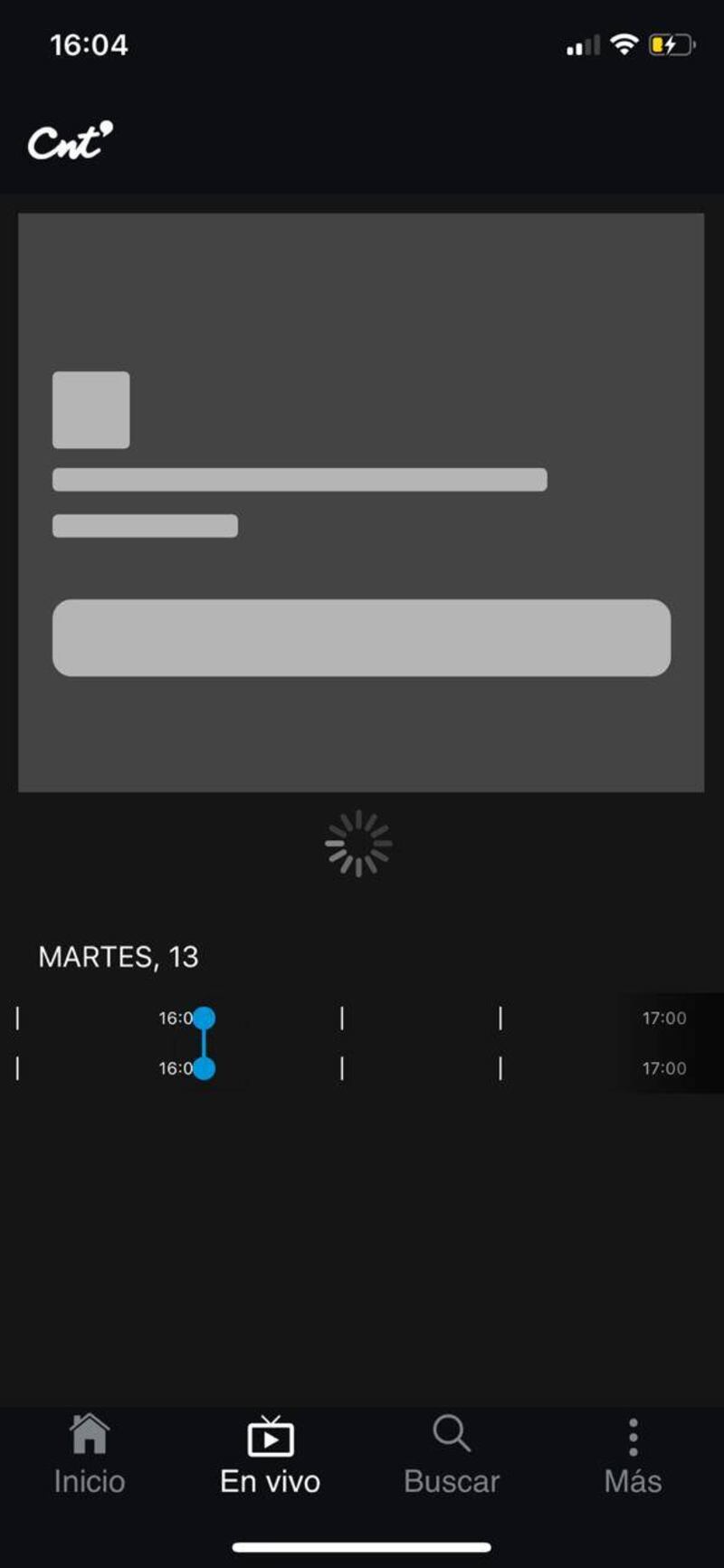Open the Más menu tab

pyautogui.click(x=633, y=1455)
